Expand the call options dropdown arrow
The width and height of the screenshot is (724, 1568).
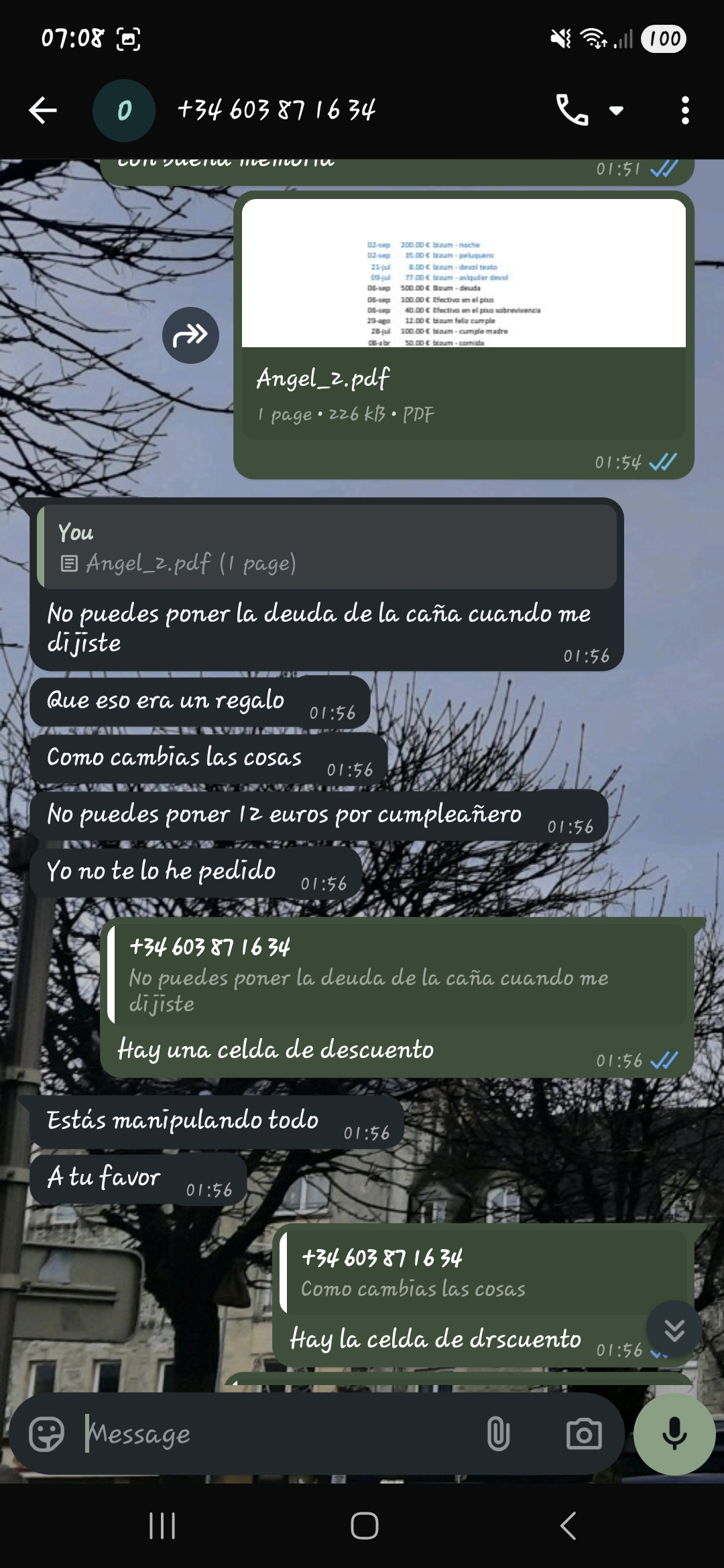(616, 111)
